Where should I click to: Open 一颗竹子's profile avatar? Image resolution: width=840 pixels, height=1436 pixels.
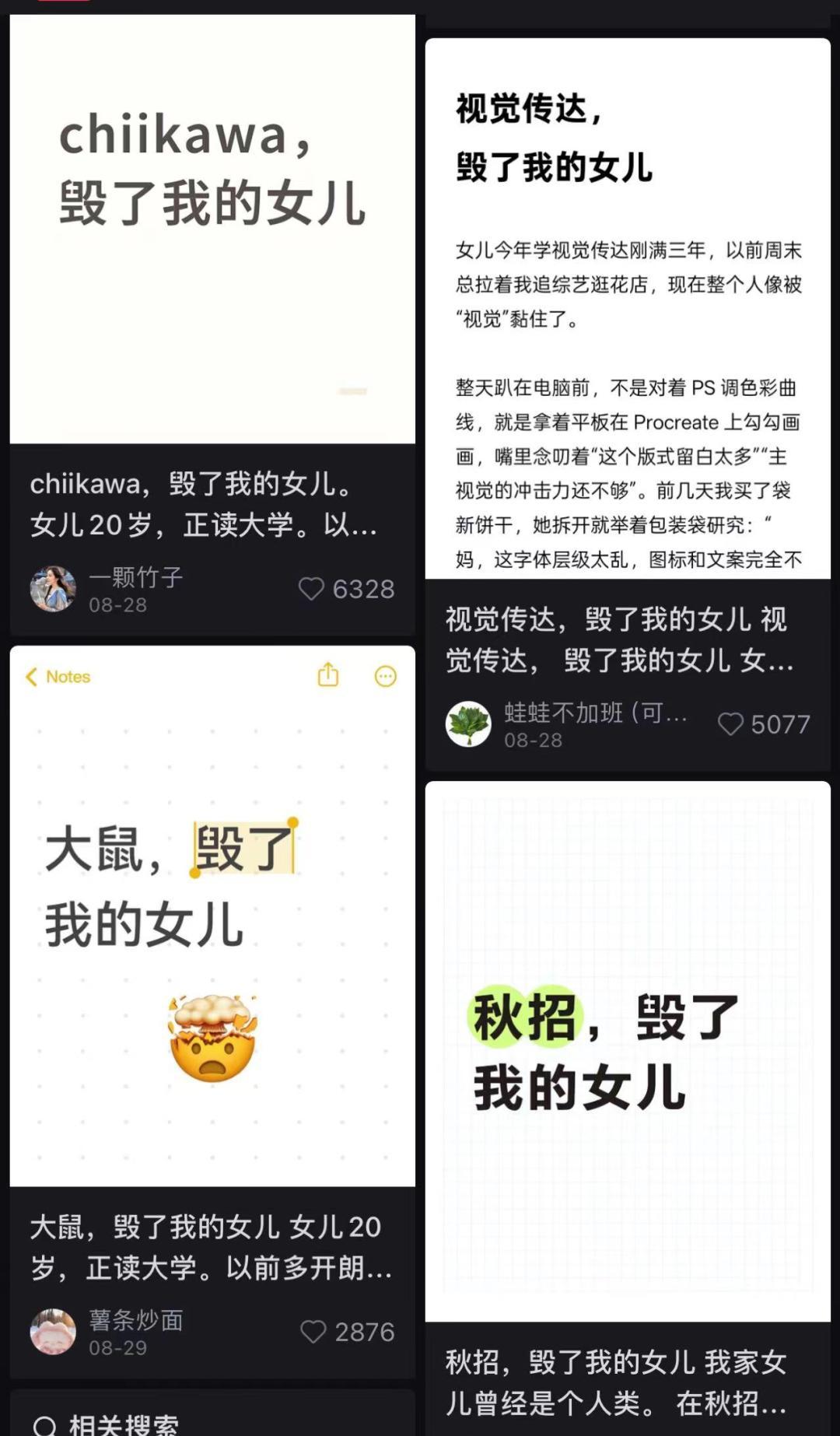pyautogui.click(x=53, y=589)
